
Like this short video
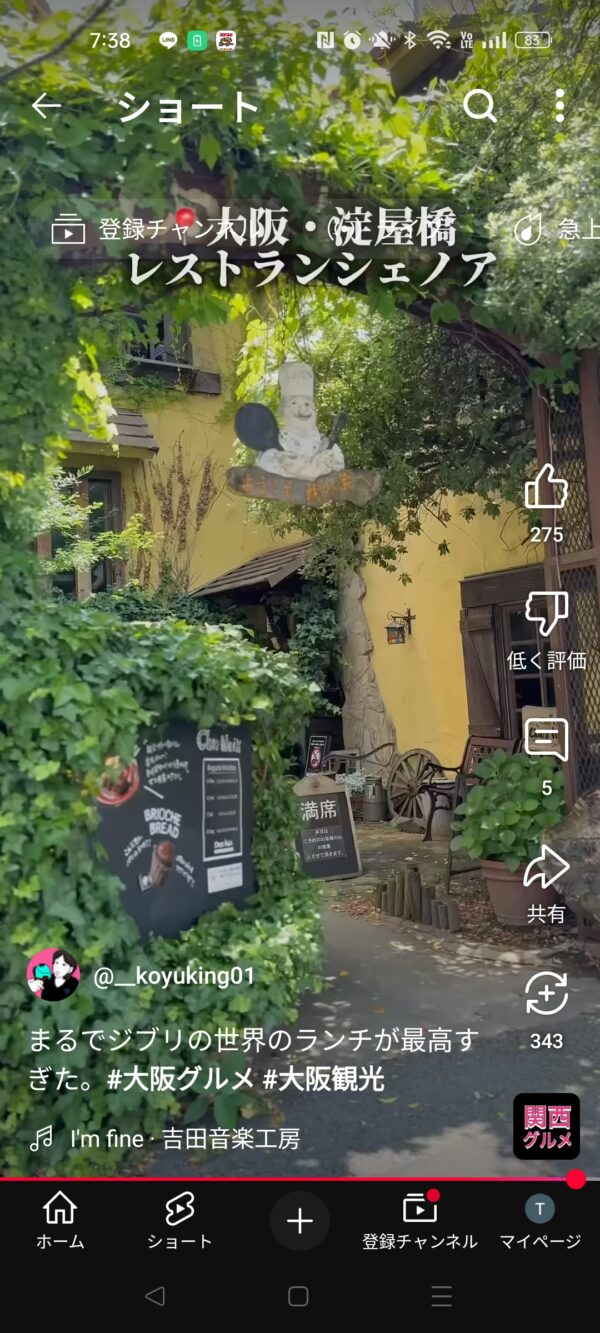tap(546, 488)
